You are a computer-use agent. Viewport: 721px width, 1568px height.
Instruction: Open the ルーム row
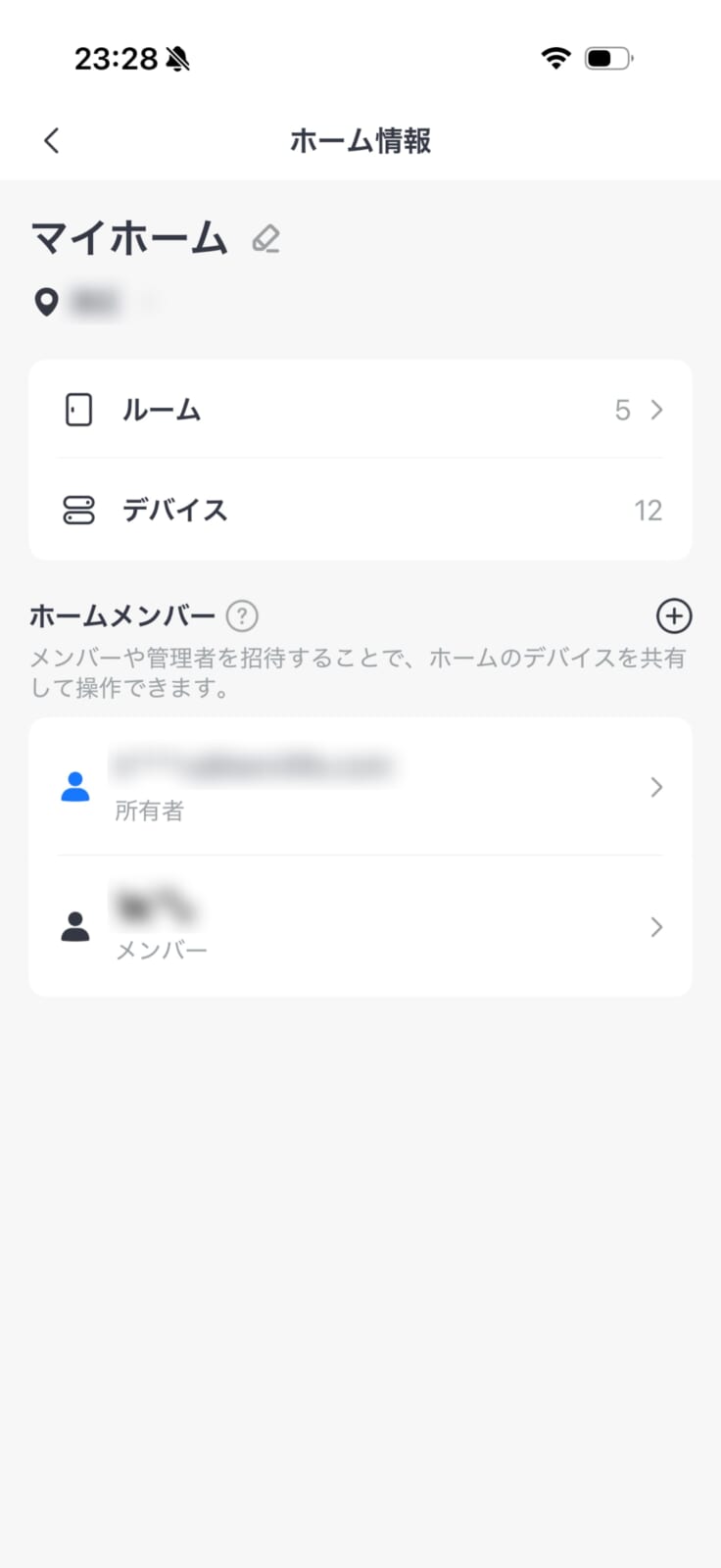coord(360,410)
